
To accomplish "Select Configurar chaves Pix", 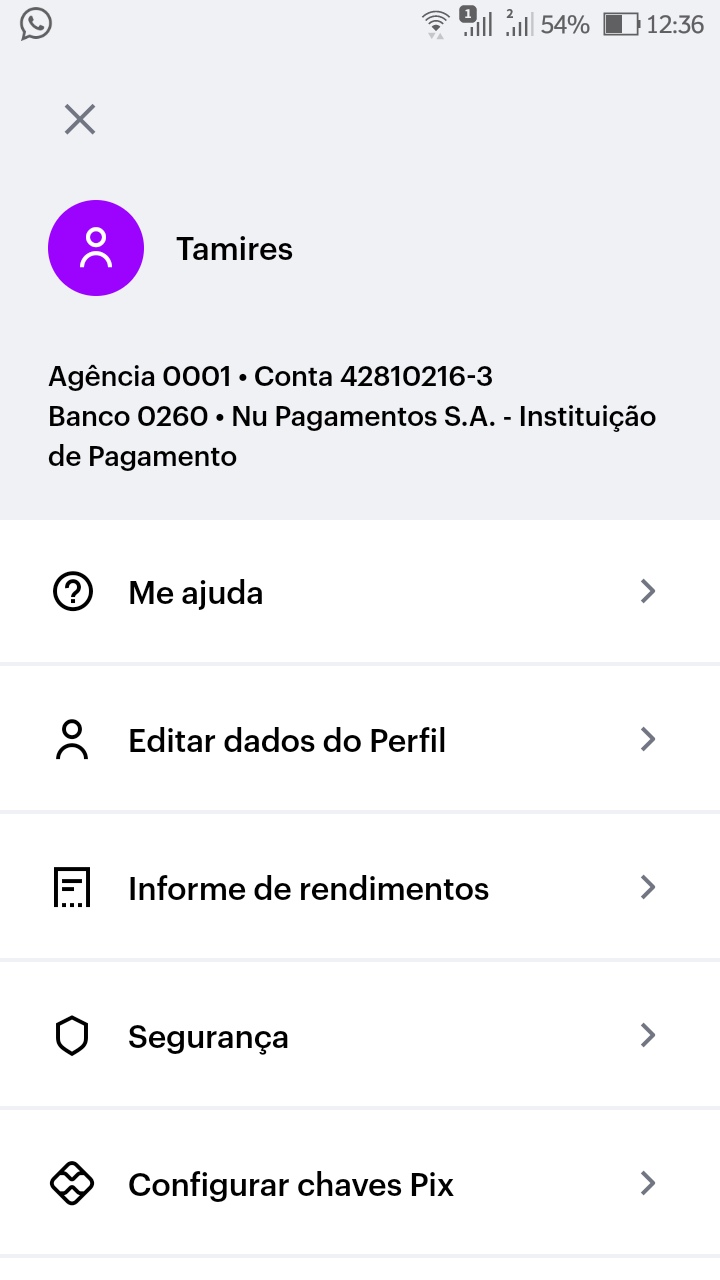I will pos(360,1184).
